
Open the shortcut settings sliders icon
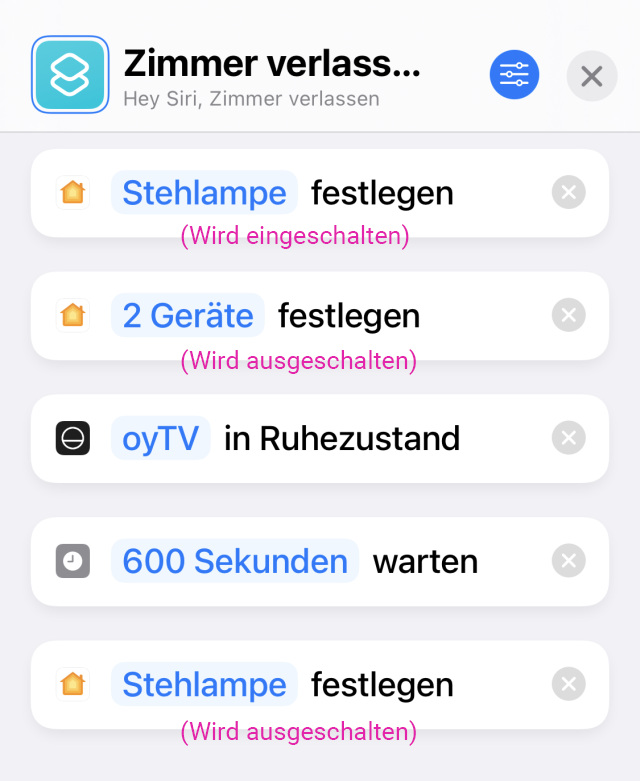[x=514, y=76]
